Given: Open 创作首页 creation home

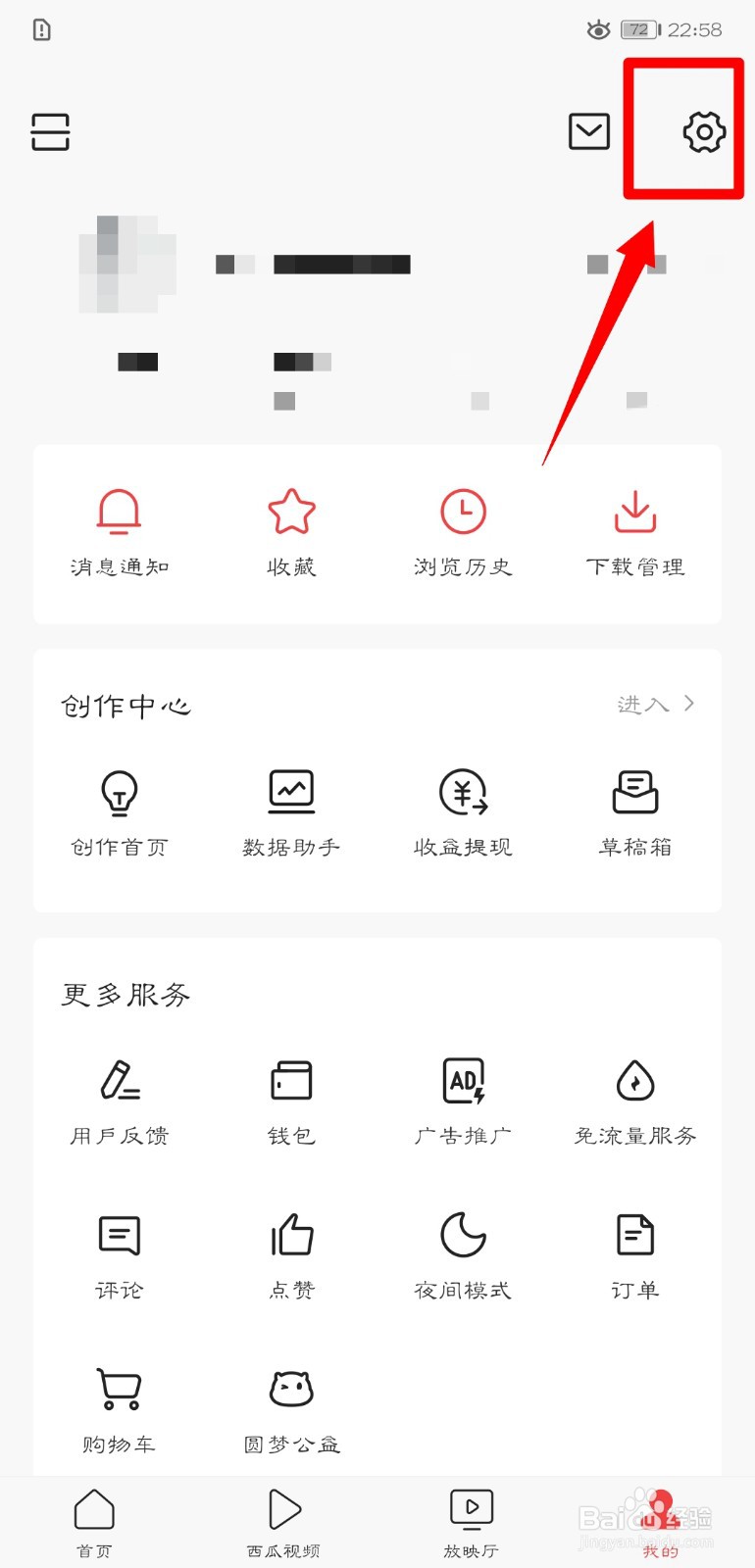Looking at the screenshot, I should tap(118, 811).
